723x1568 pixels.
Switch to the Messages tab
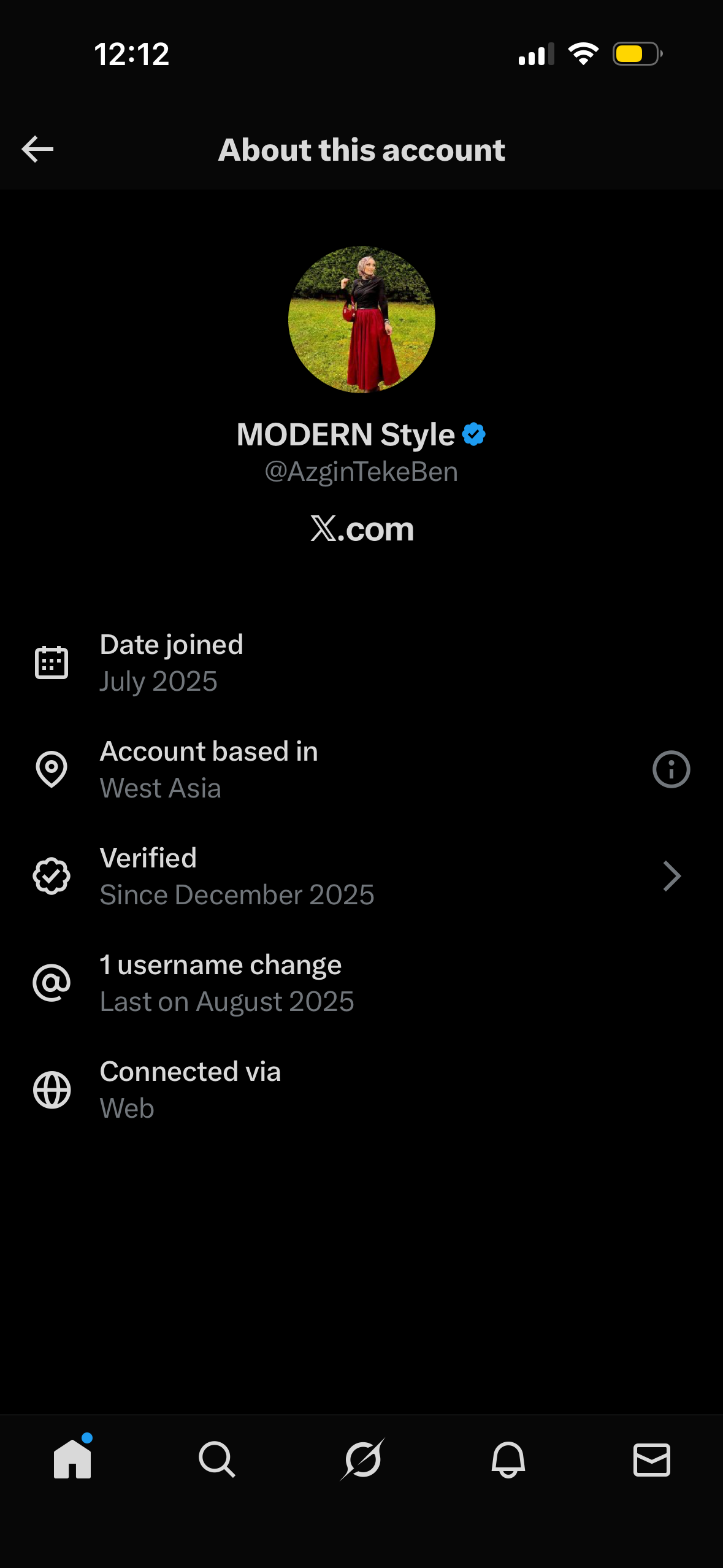pos(651,1459)
